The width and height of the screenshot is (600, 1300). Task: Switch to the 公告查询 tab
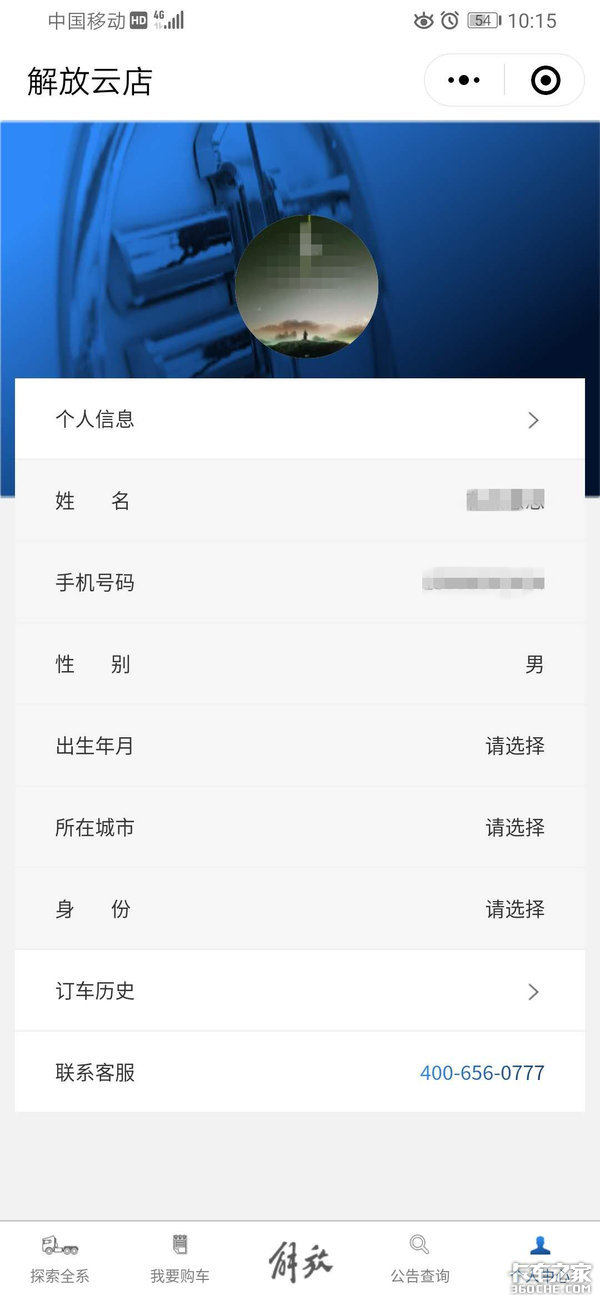[420, 1259]
